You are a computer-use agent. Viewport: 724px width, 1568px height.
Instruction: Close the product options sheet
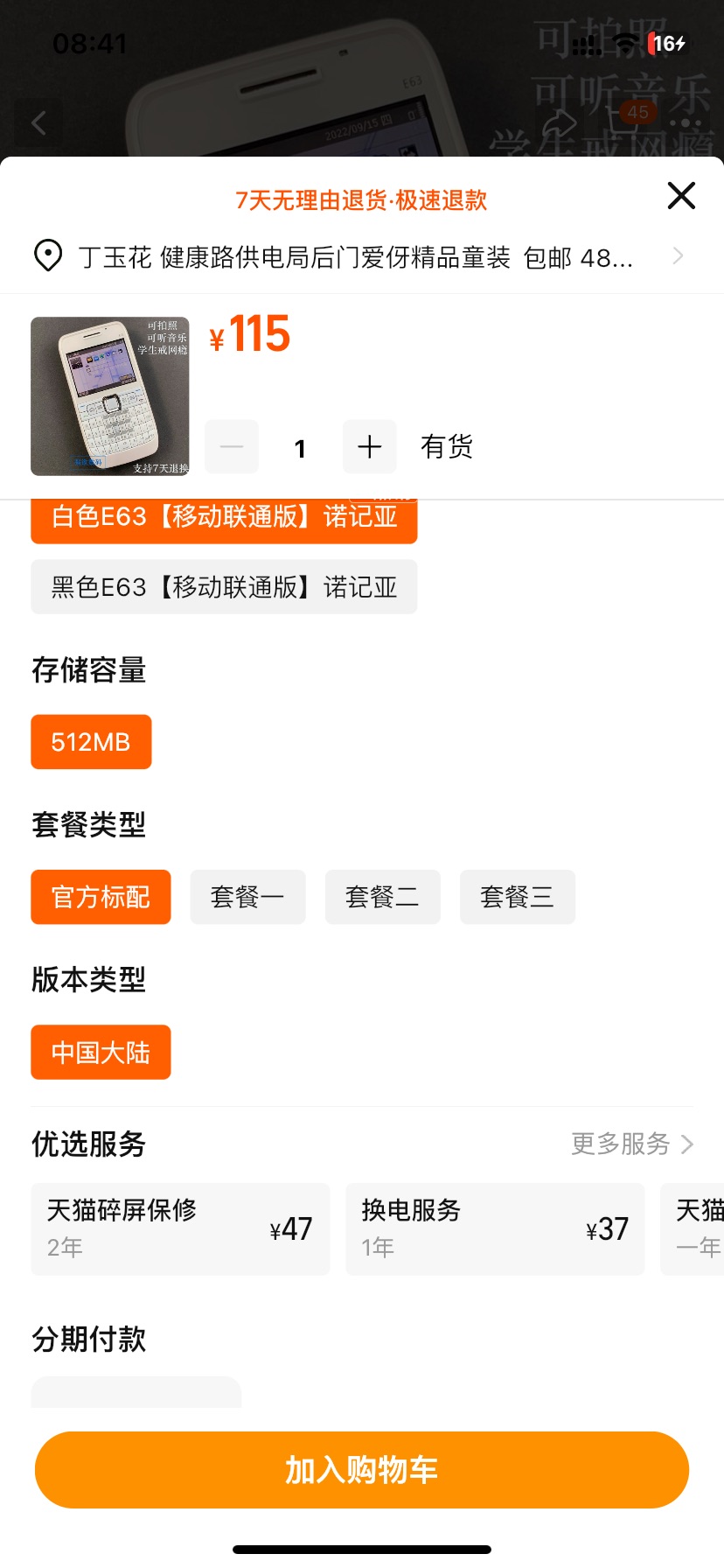pyautogui.click(x=681, y=195)
